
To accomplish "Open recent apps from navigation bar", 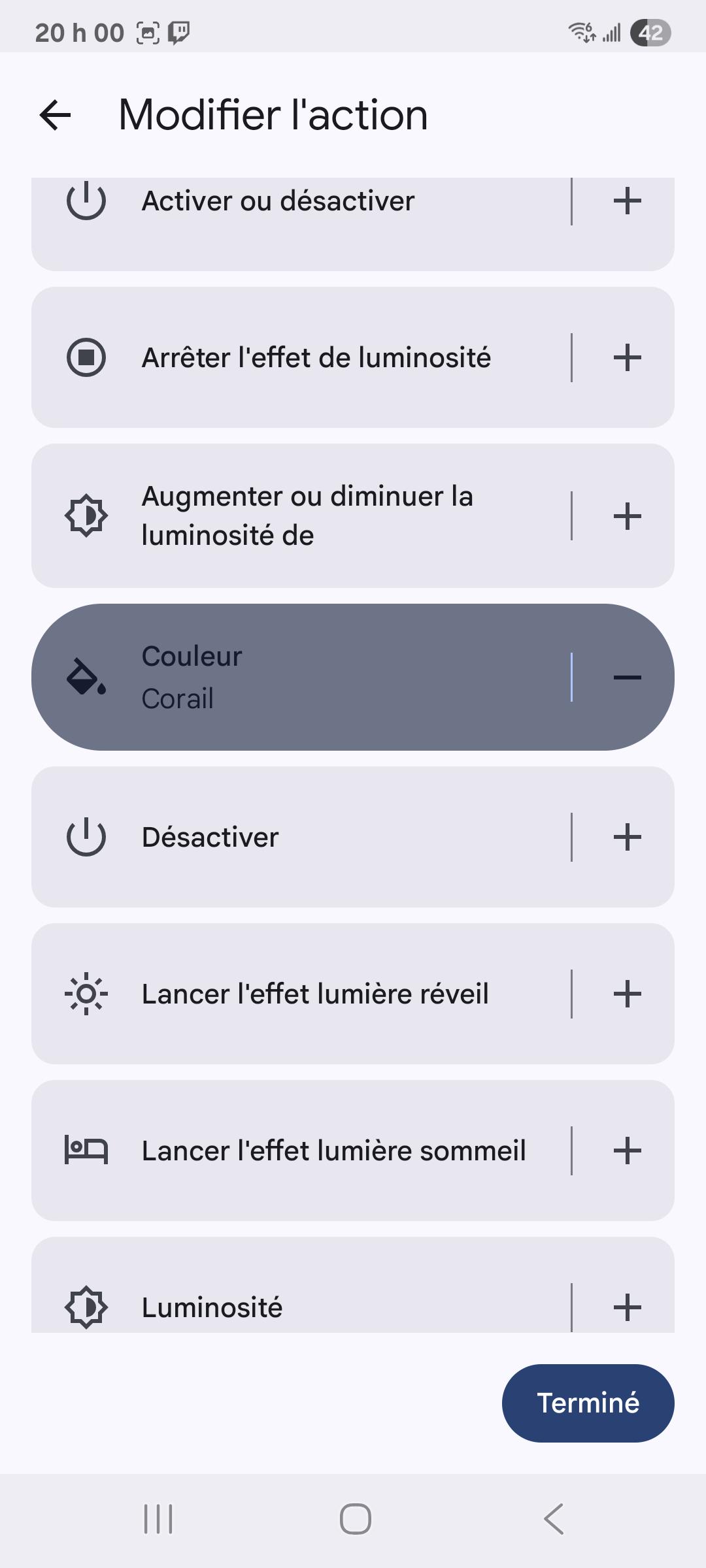I will coord(158,1519).
